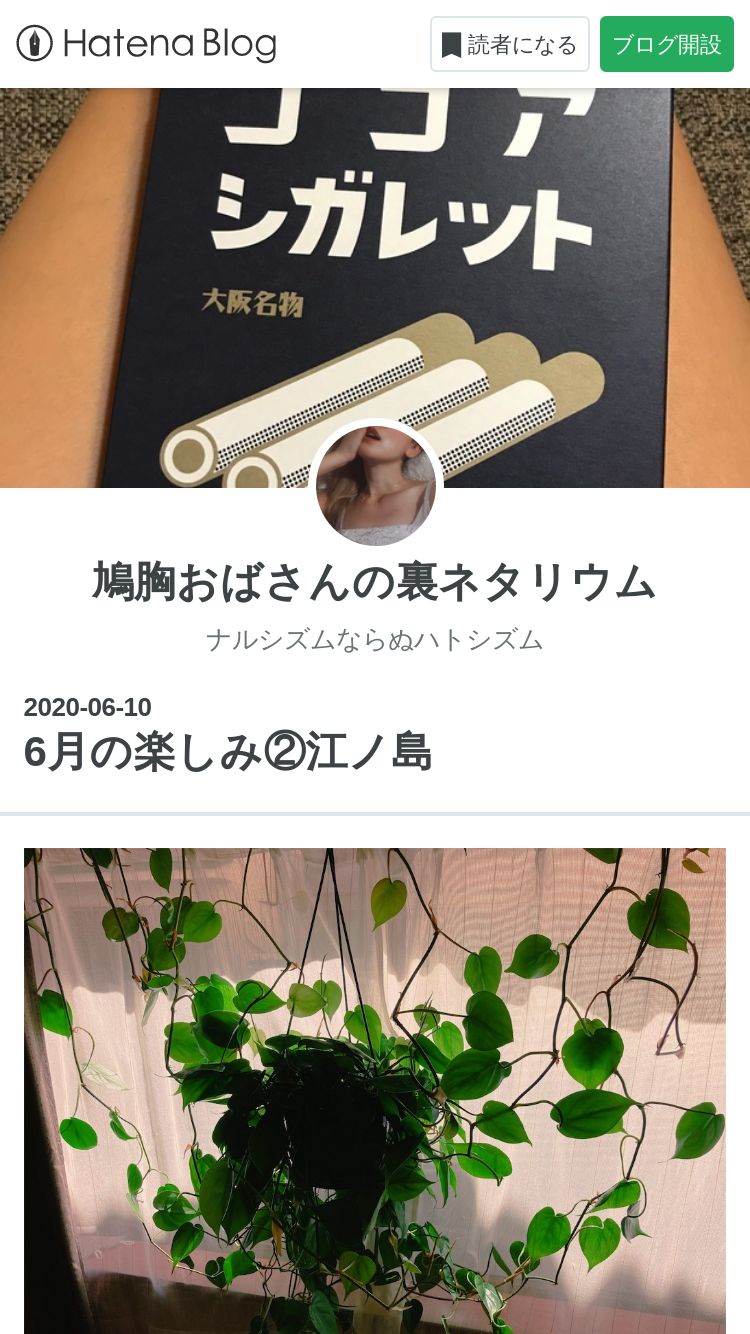Tap the ブログ開設 button

click(x=666, y=44)
